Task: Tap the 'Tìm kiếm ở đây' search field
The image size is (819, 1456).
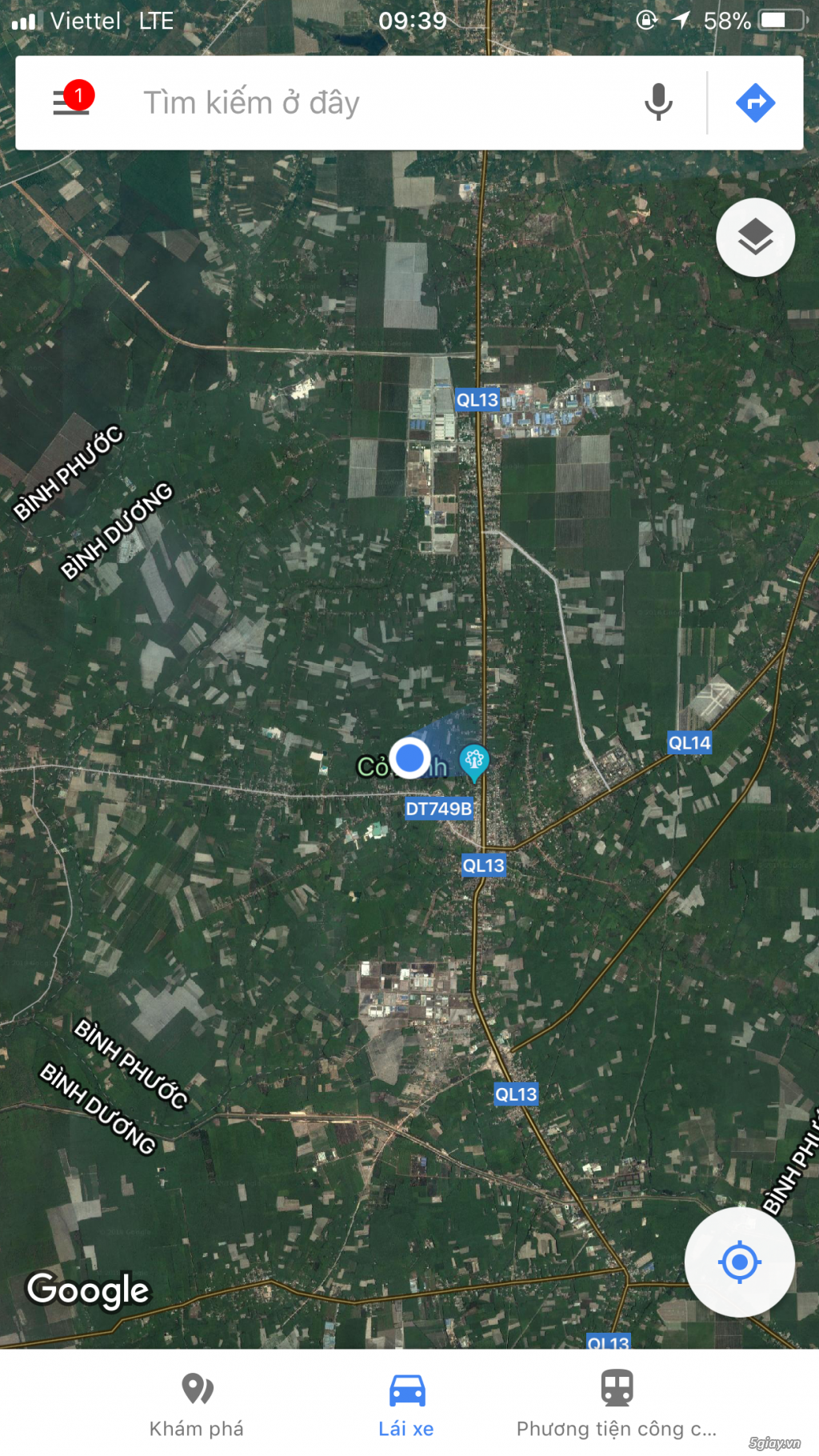Action: (x=376, y=103)
